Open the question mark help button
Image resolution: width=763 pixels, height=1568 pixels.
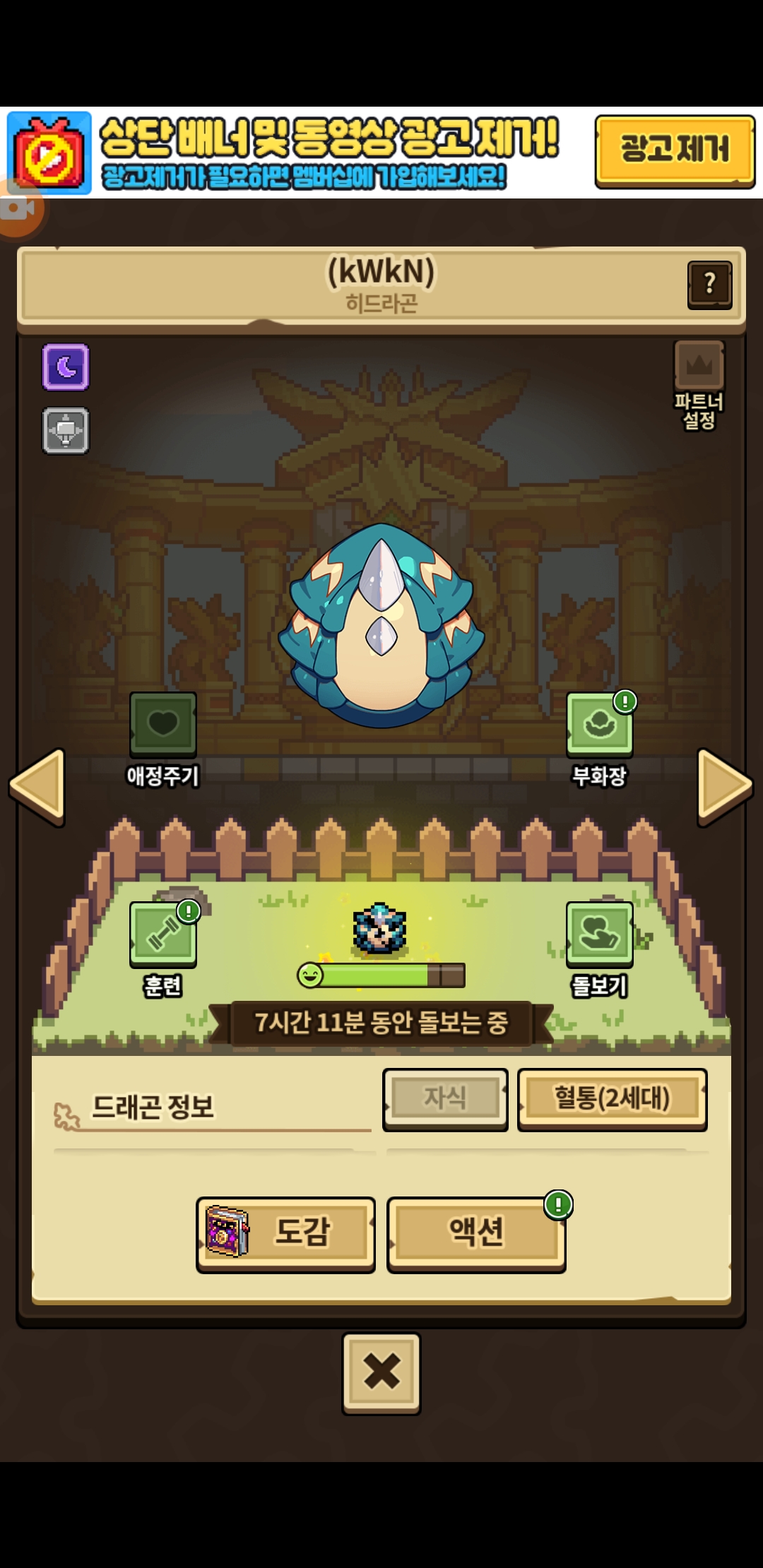pos(709,284)
